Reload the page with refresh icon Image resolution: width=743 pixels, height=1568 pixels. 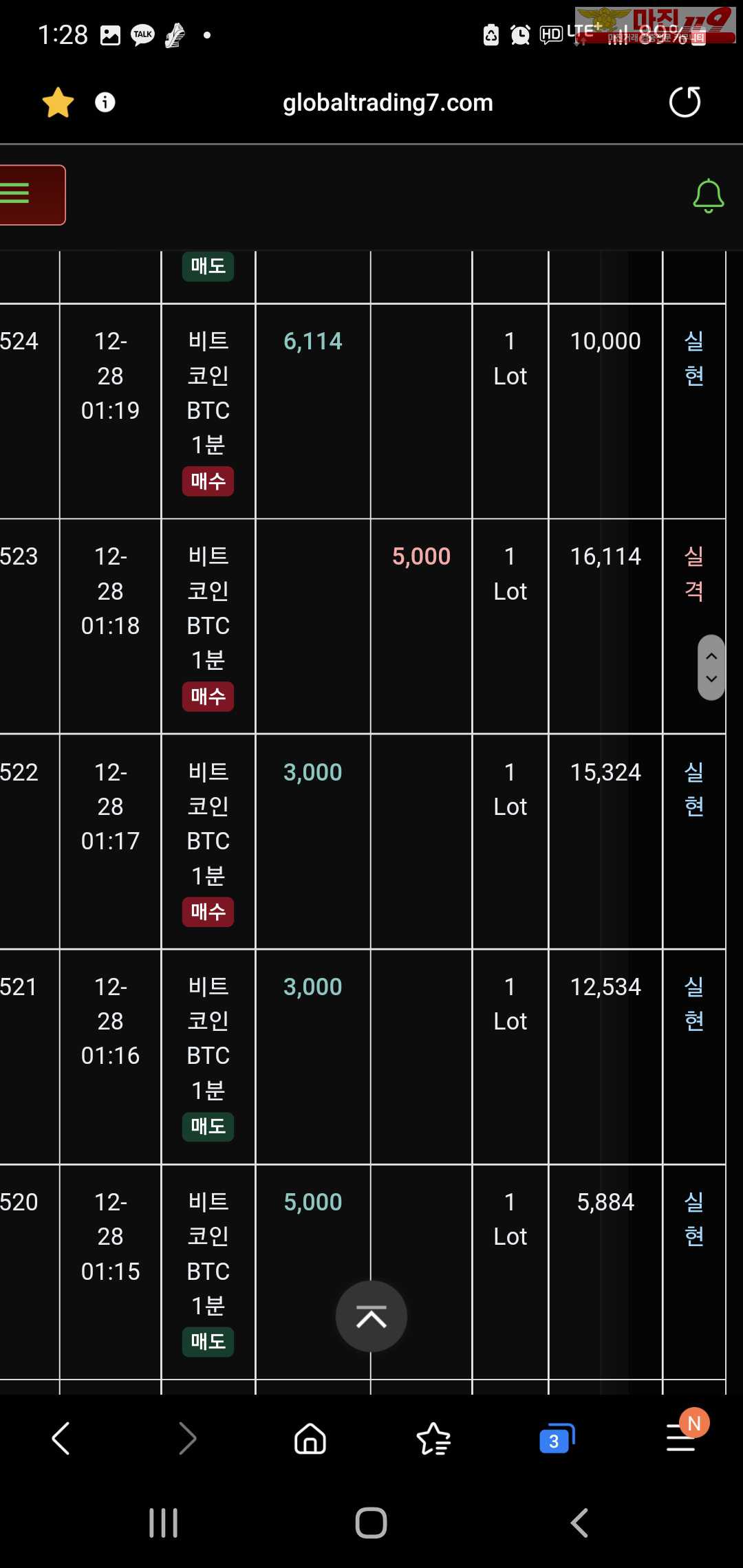click(685, 102)
